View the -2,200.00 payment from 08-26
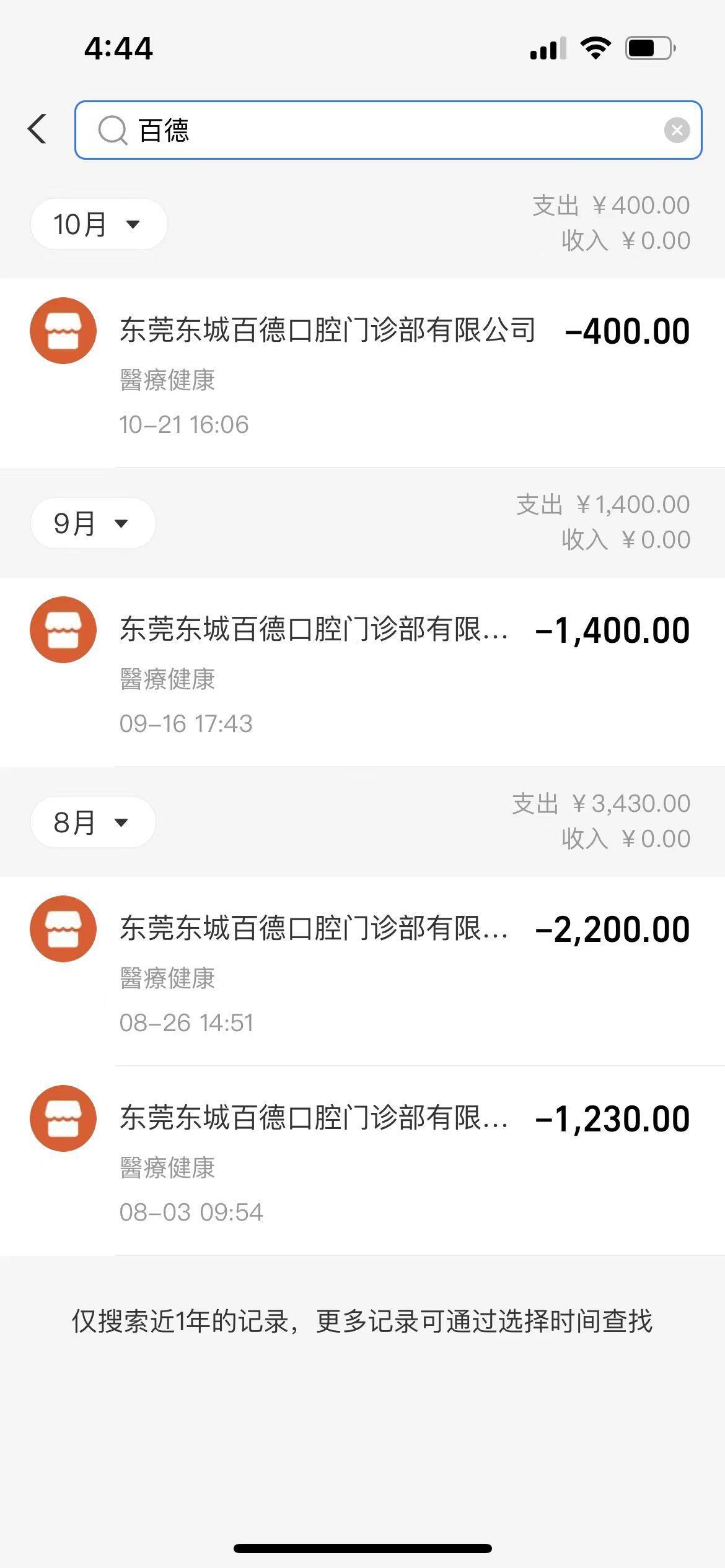This screenshot has height=1568, width=725. (x=362, y=971)
